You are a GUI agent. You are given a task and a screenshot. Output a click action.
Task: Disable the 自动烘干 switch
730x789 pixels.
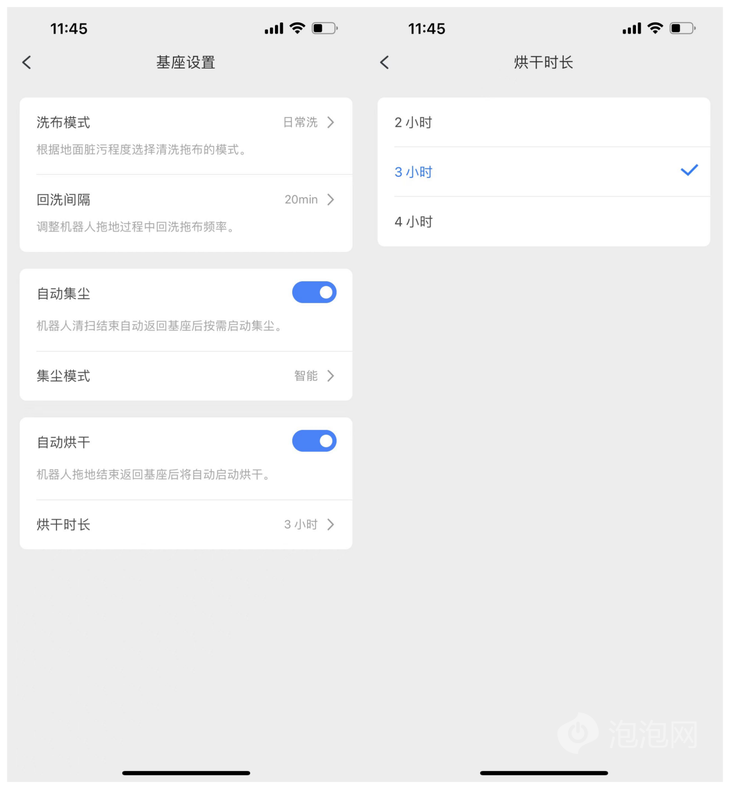tap(314, 441)
